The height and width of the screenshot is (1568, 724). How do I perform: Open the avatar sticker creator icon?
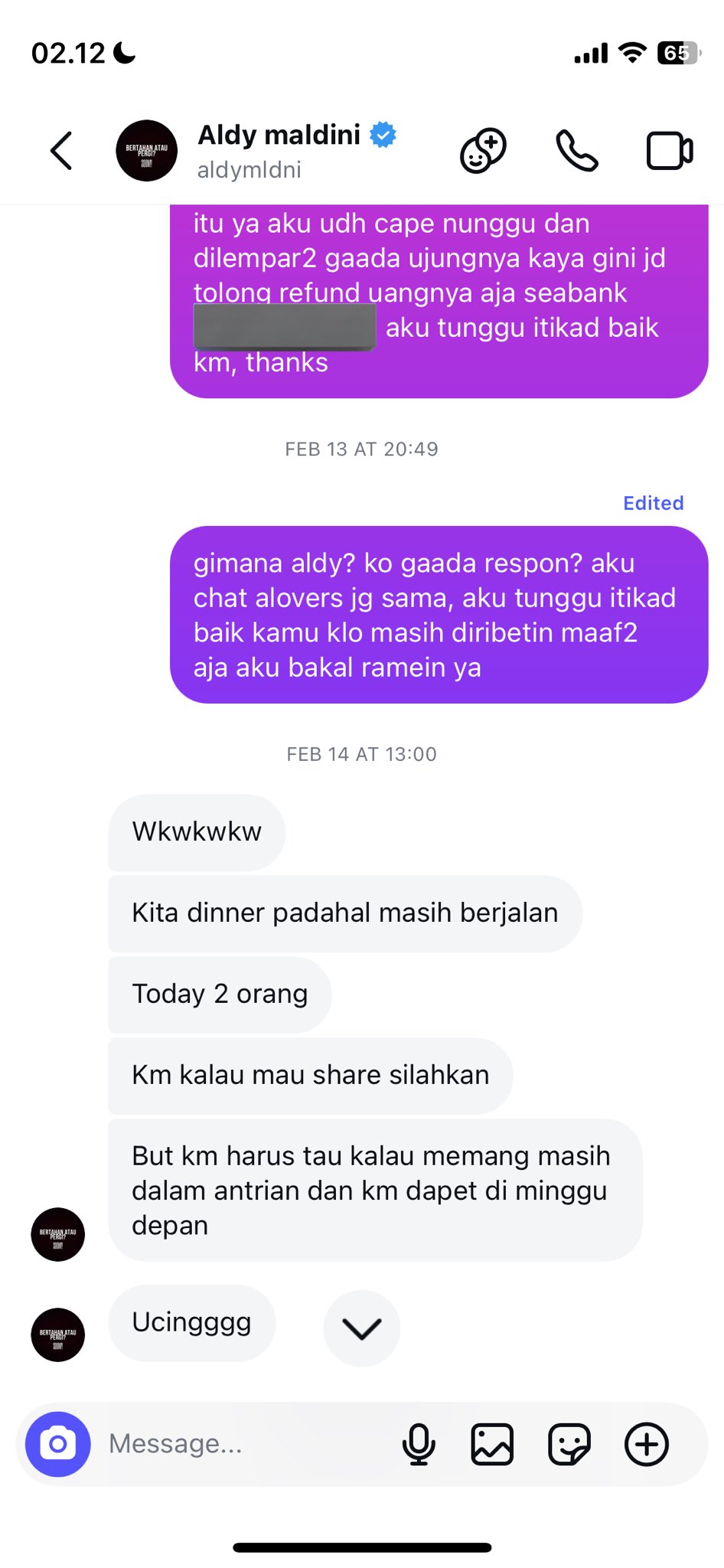[483, 150]
